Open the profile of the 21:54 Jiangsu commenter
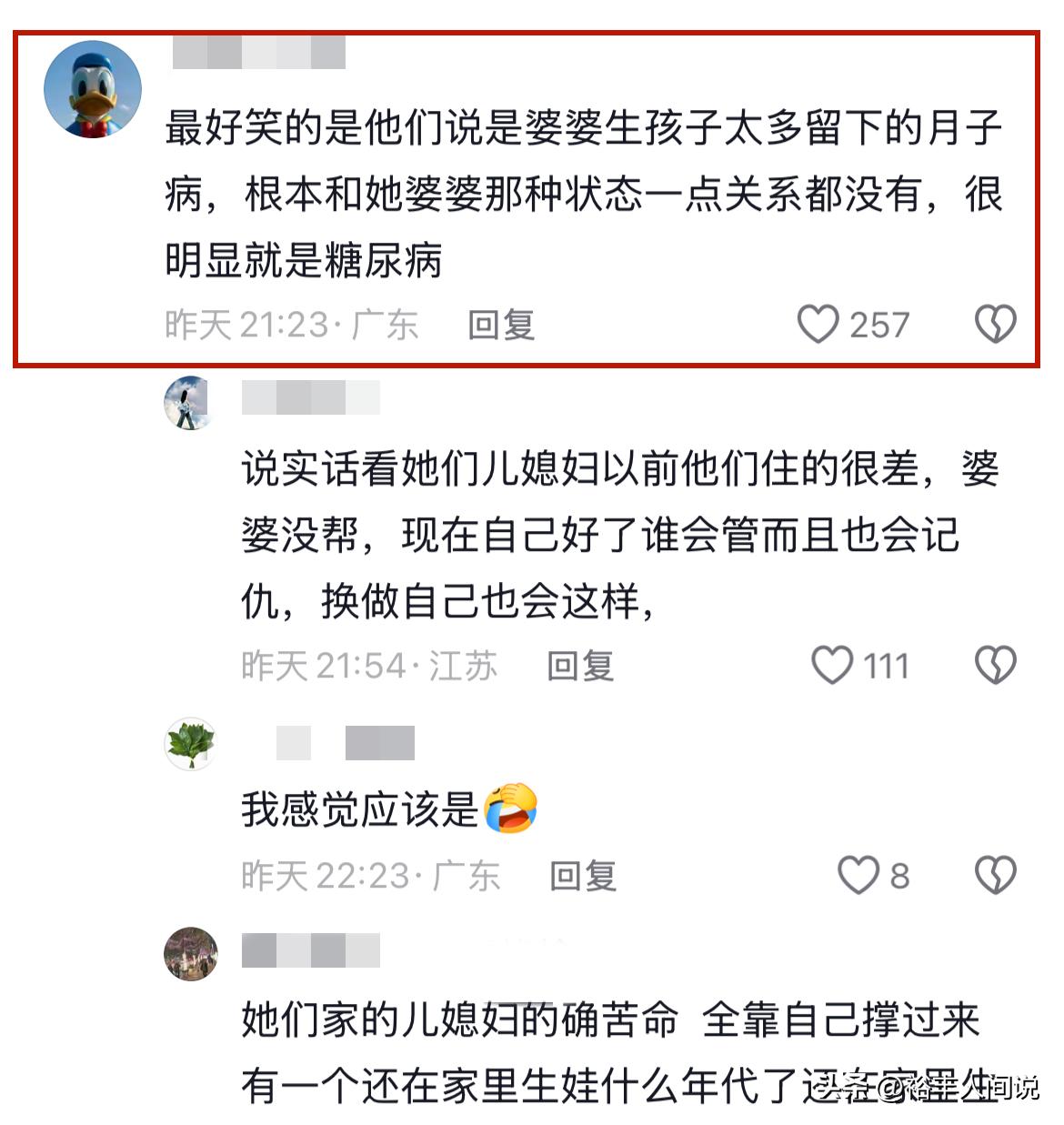This screenshot has width=1064, height=1125. (x=188, y=401)
